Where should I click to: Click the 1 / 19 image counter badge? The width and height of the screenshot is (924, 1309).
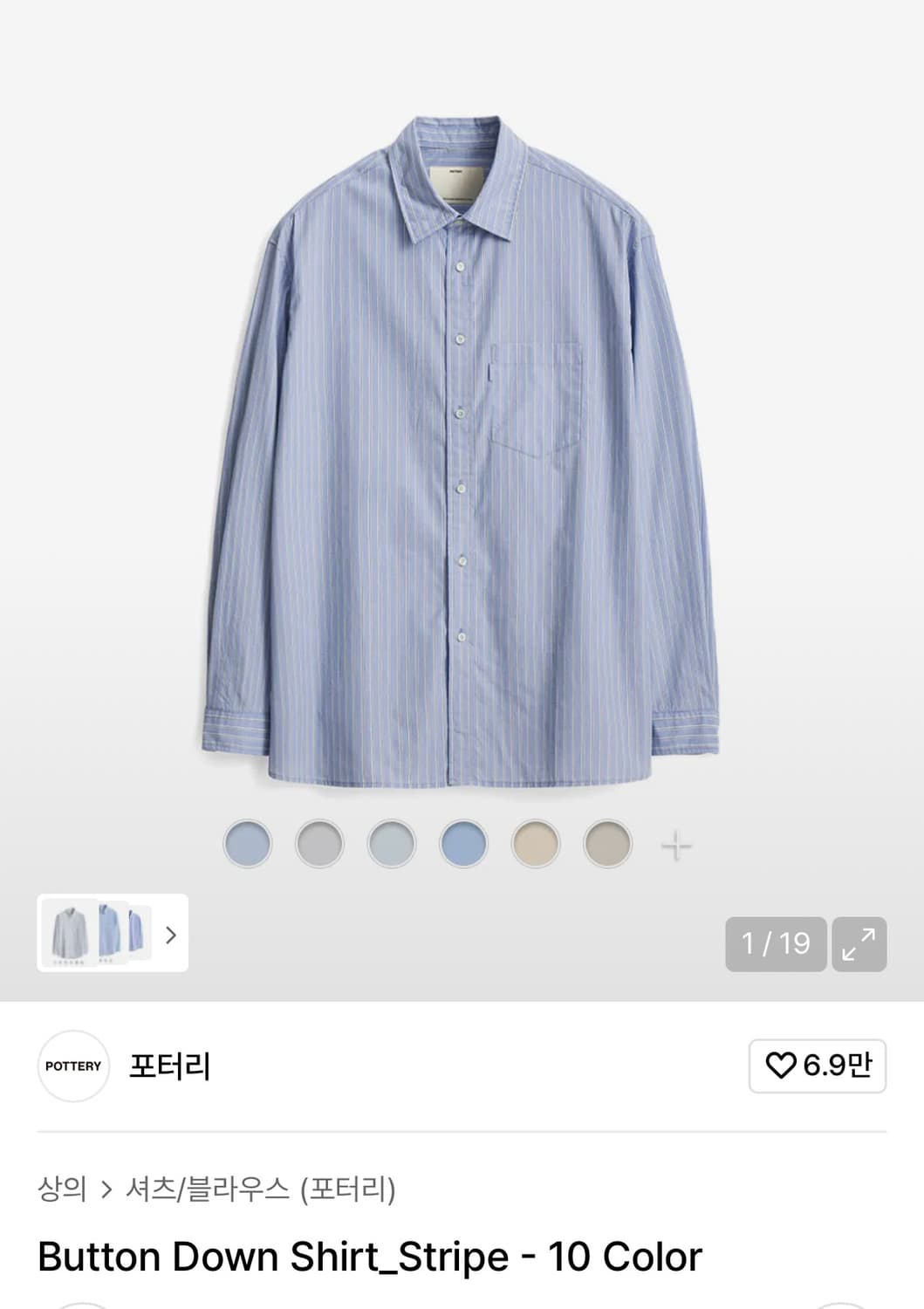tap(775, 944)
